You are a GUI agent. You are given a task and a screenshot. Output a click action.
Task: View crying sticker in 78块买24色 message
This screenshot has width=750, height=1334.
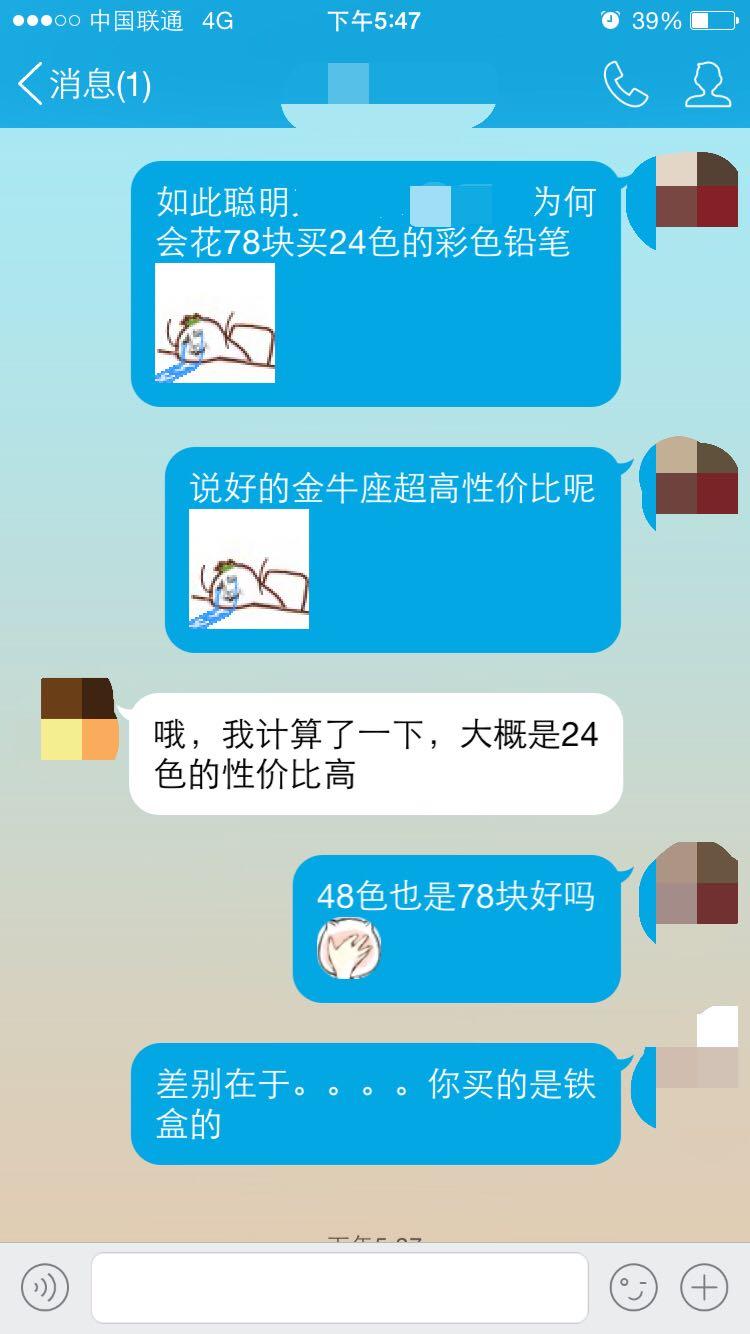(215, 323)
